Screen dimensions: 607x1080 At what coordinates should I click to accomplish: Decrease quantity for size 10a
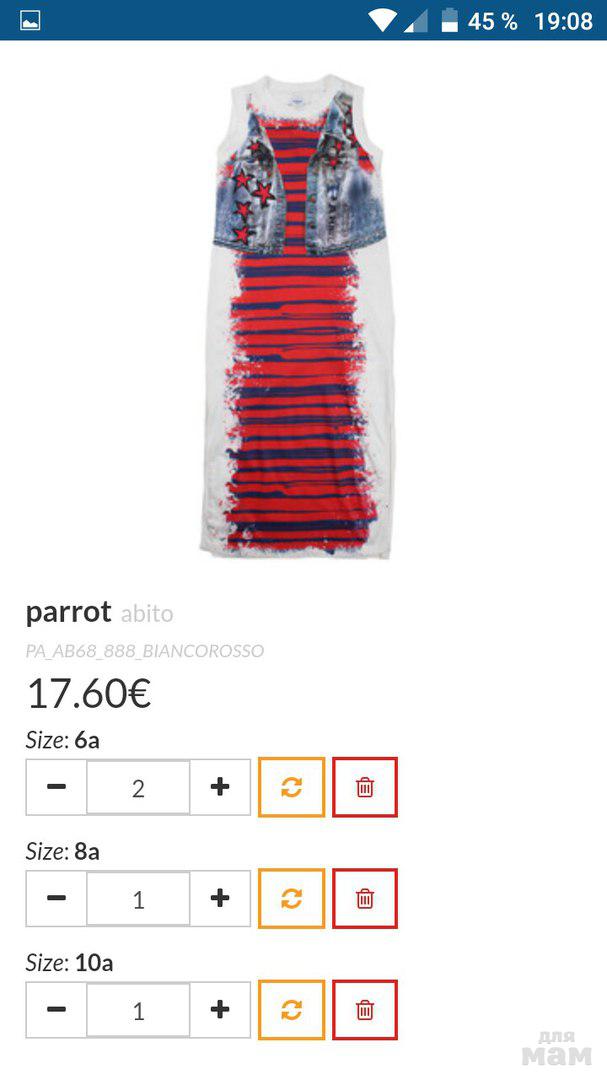57,1010
